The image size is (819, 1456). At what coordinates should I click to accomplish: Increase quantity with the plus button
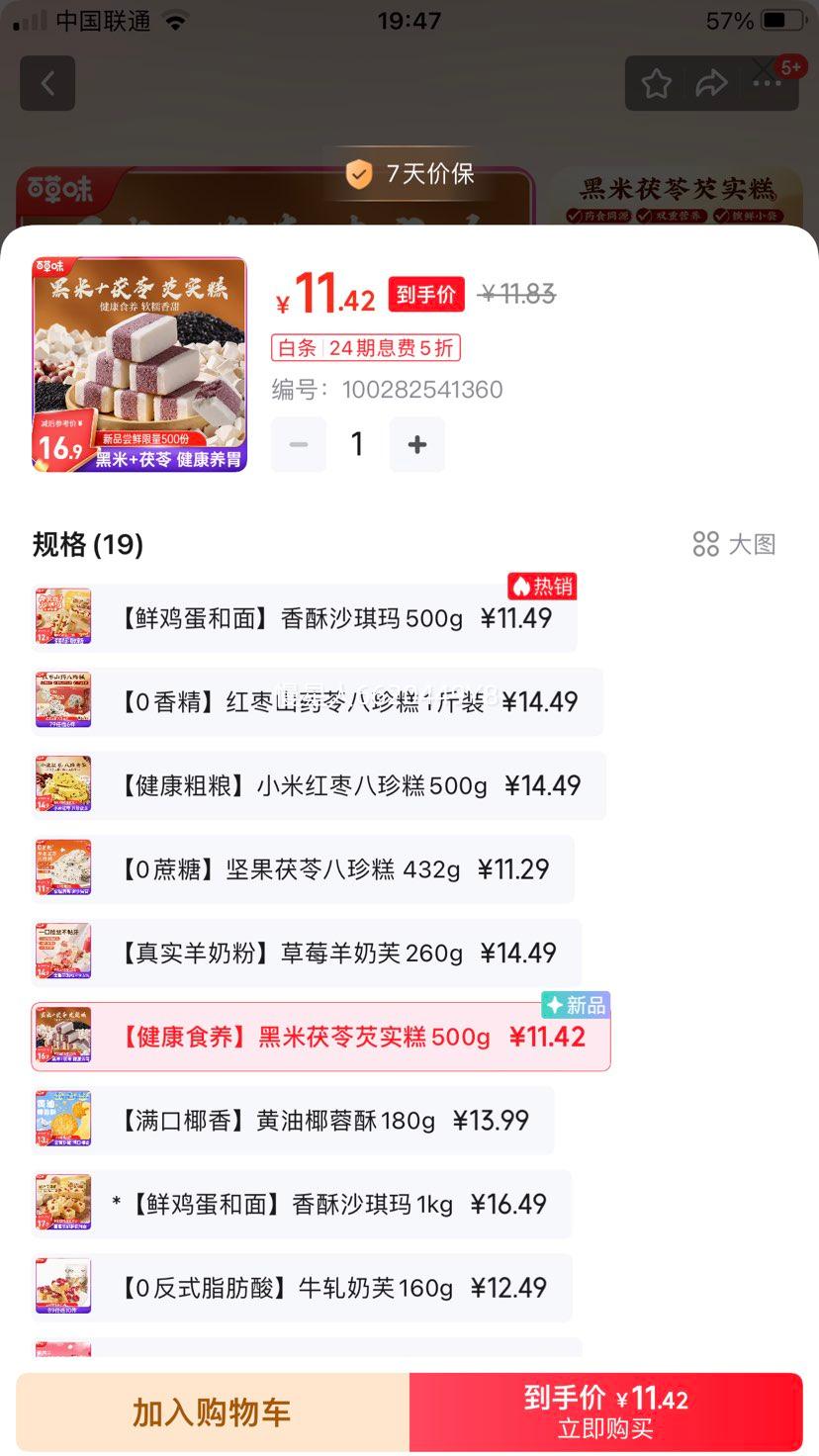(x=416, y=444)
